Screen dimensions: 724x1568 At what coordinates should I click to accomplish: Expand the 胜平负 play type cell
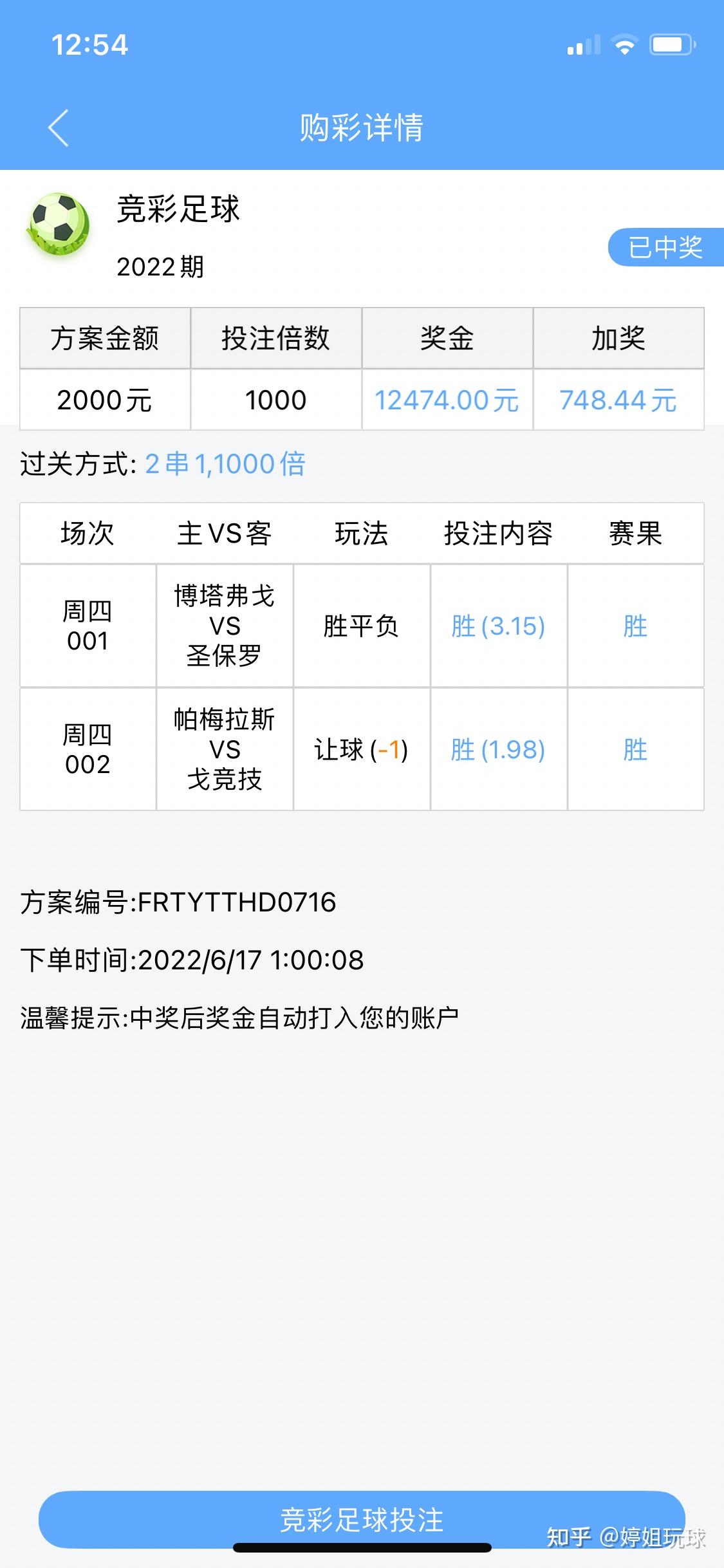[x=361, y=628]
